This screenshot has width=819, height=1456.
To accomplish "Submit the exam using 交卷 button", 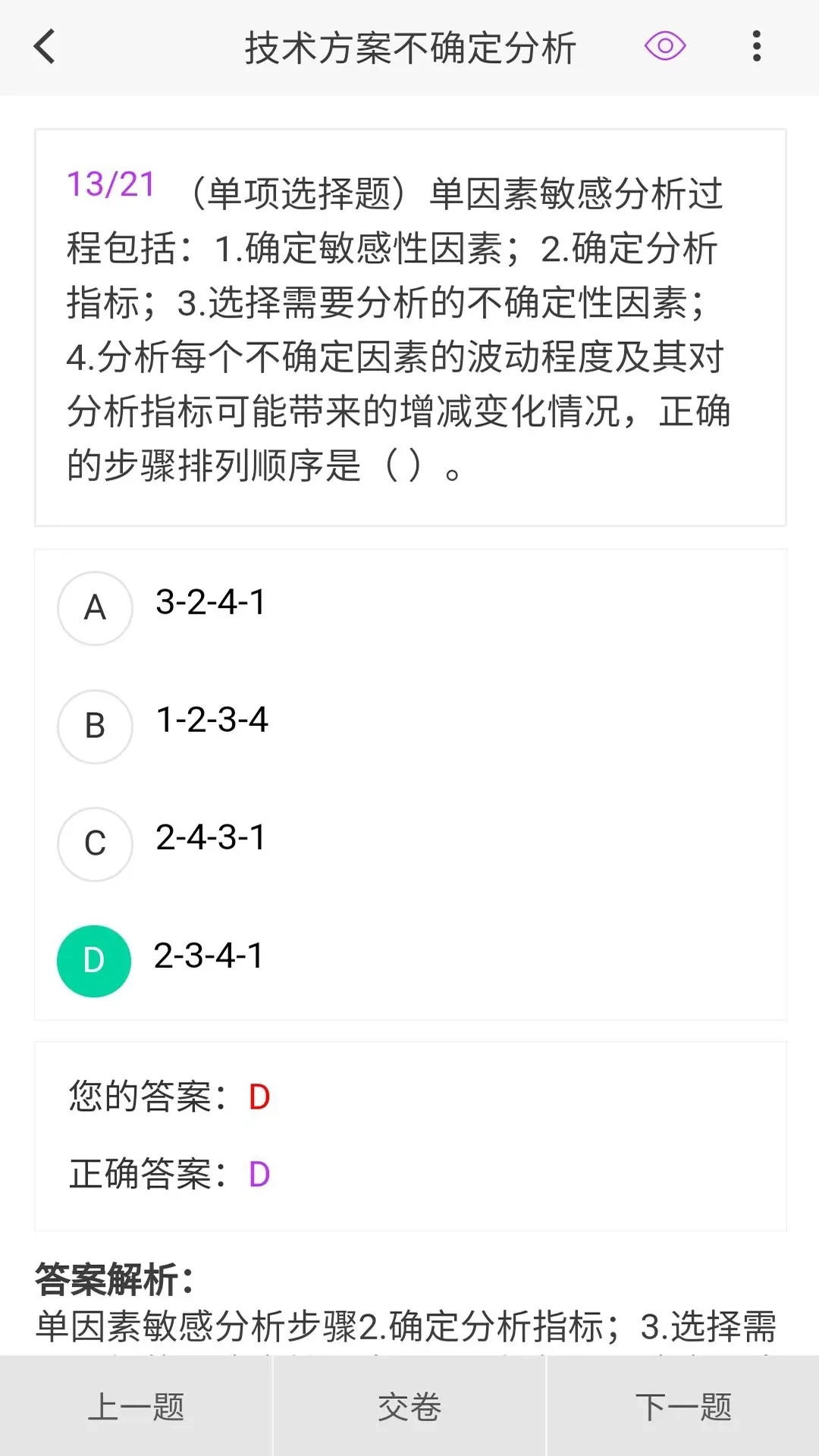I will [x=409, y=1407].
